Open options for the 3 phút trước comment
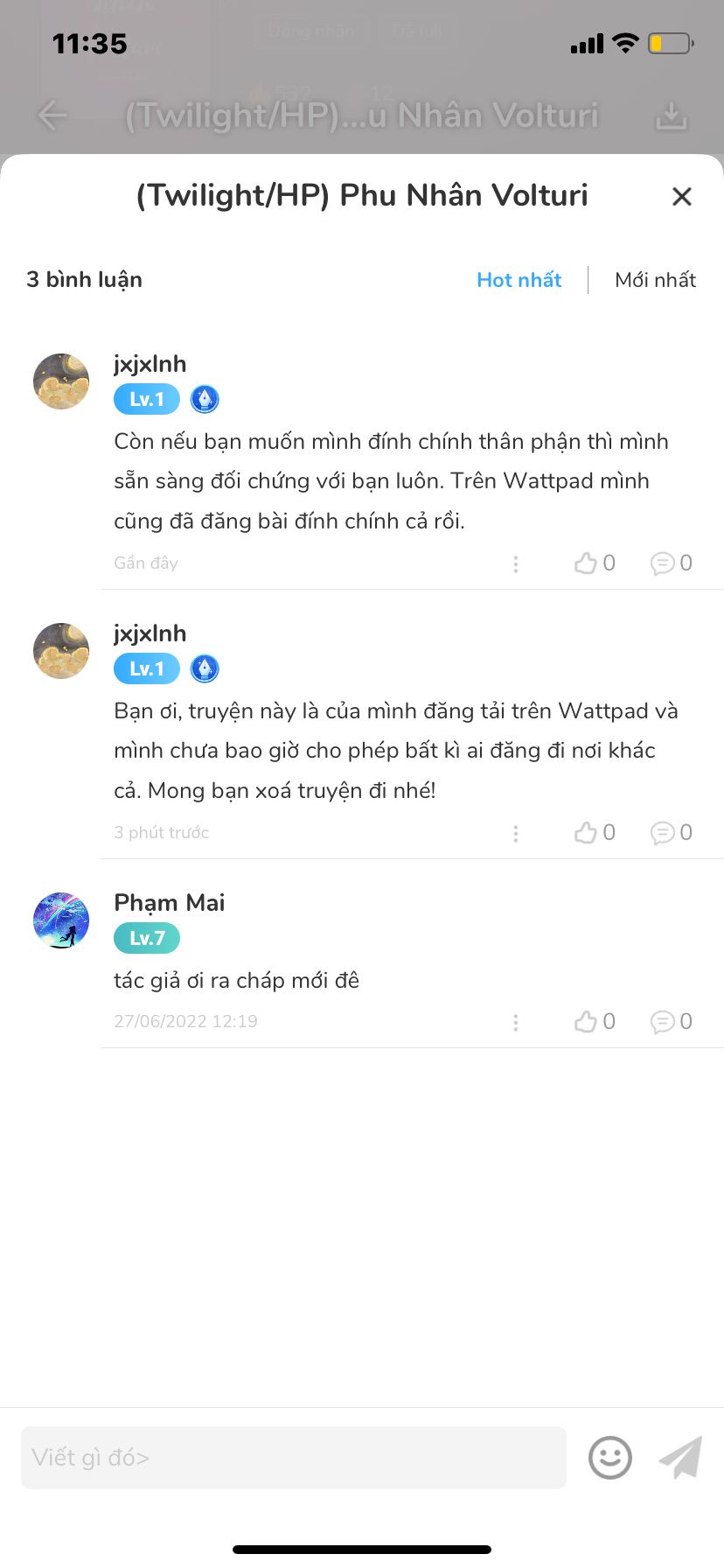 (x=516, y=833)
